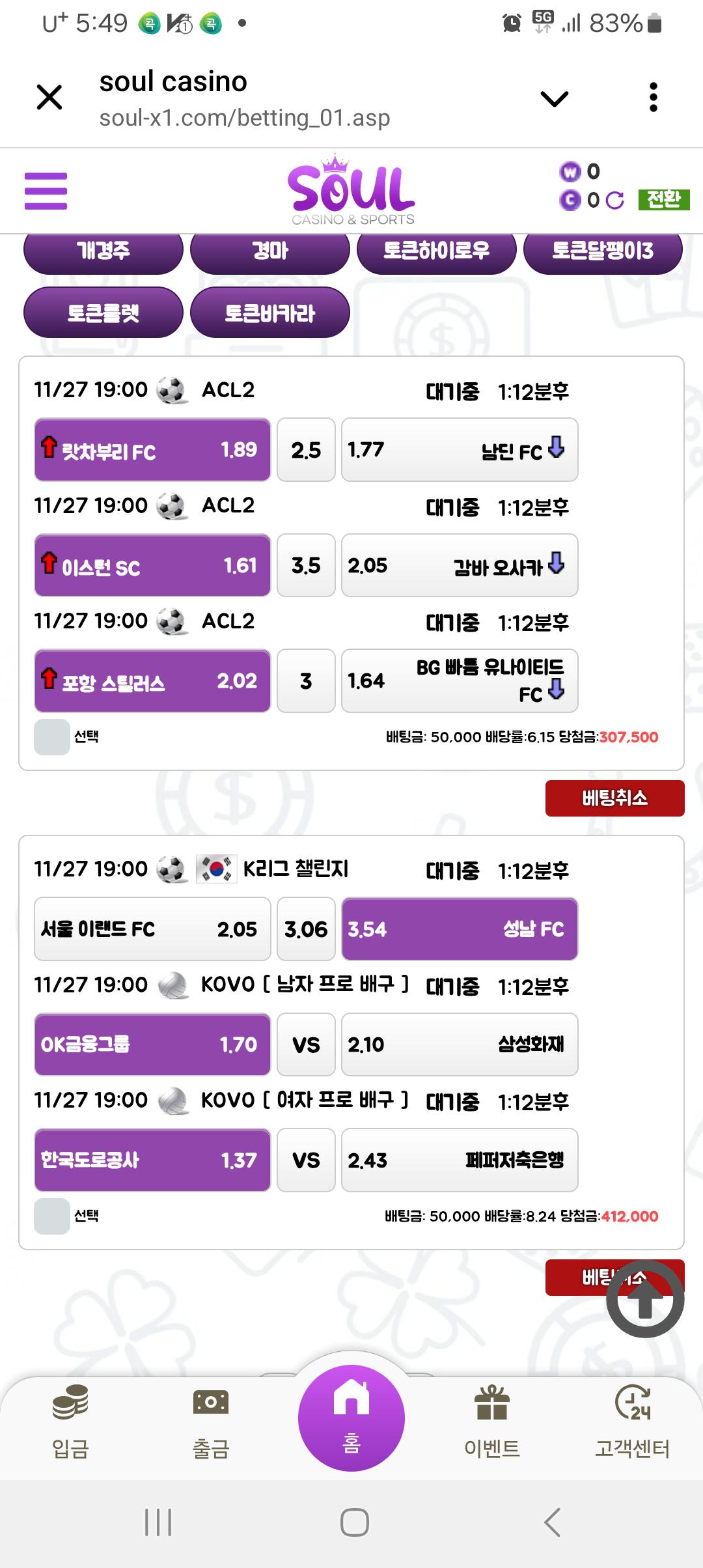Open the 토큰바카라 game category
703x1568 pixels.
269,313
